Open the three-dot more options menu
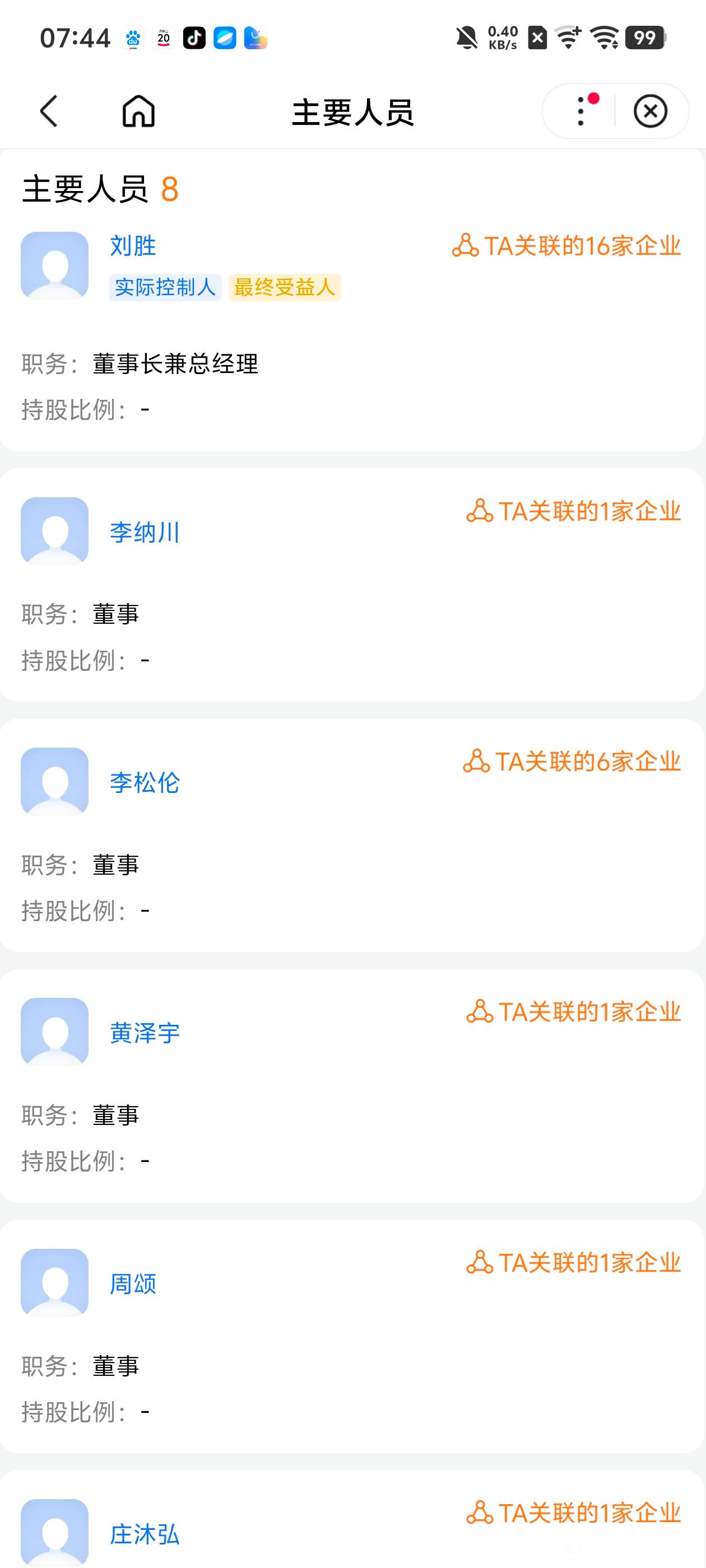 [x=581, y=111]
